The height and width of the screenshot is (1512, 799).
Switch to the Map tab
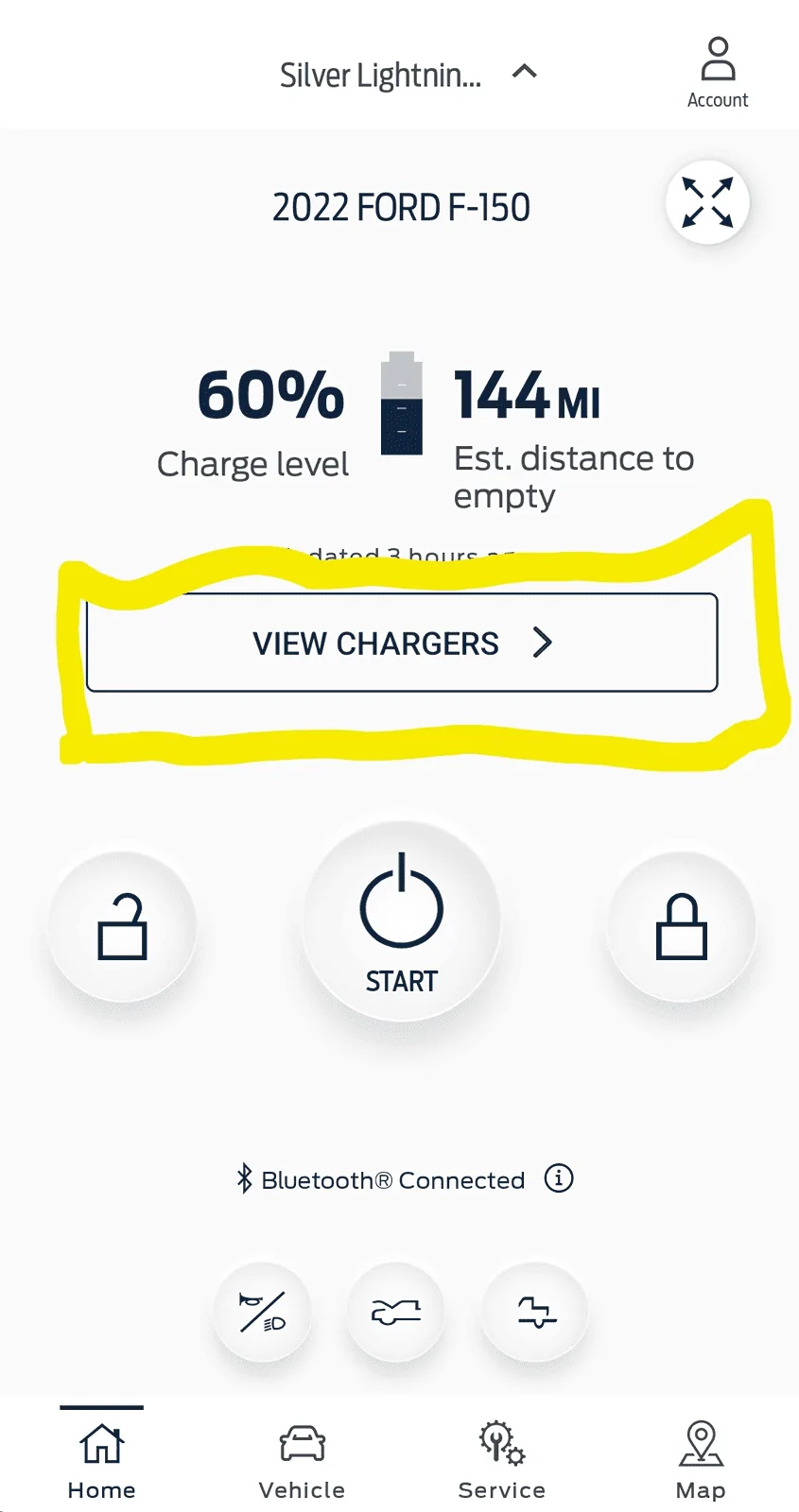701,1460
